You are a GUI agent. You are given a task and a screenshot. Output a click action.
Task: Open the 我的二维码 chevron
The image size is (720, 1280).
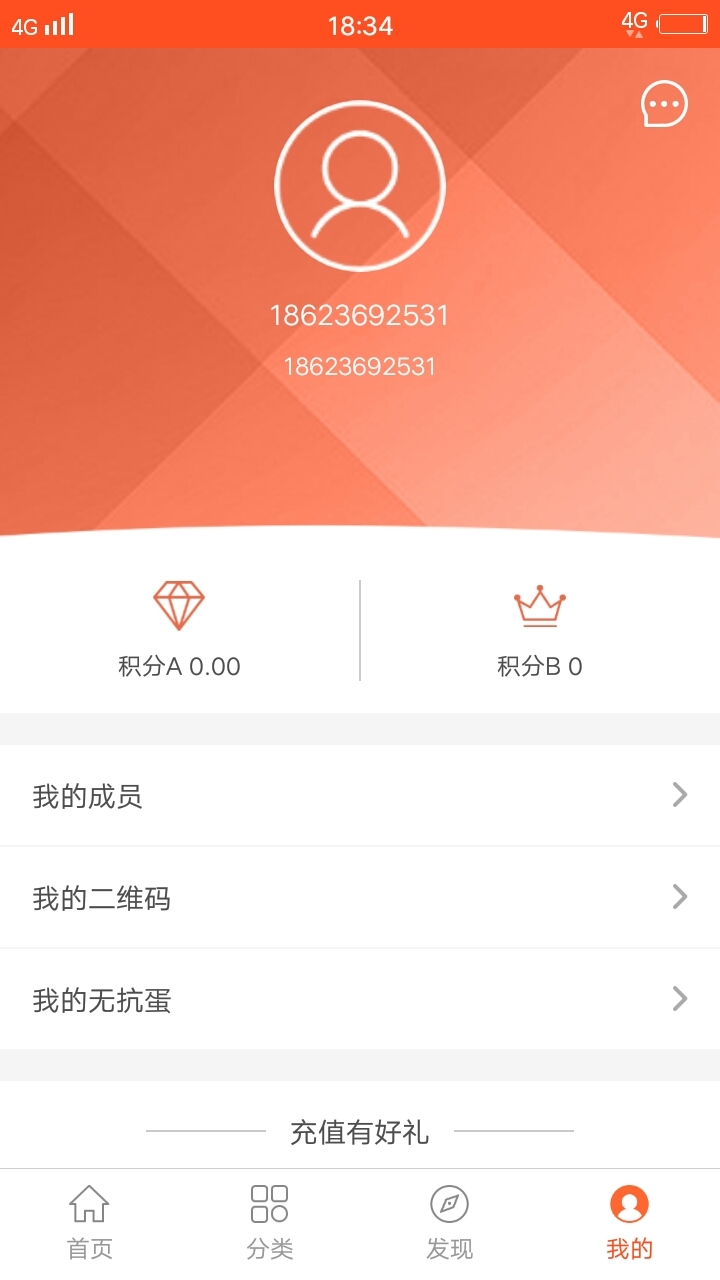(680, 897)
